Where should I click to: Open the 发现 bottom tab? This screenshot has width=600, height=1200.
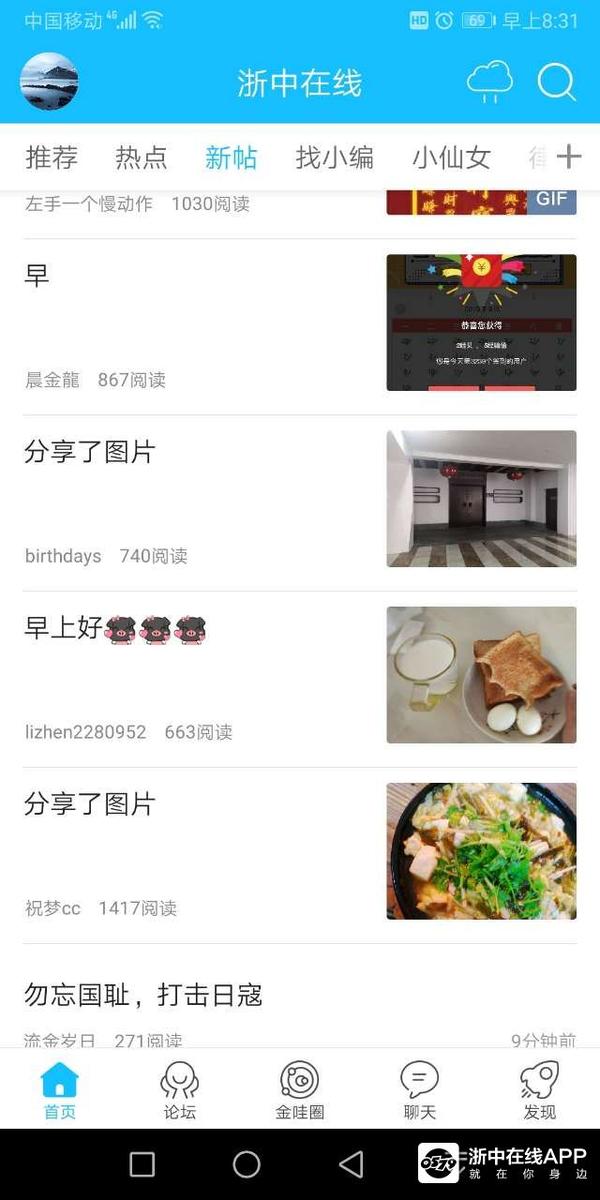[539, 1090]
